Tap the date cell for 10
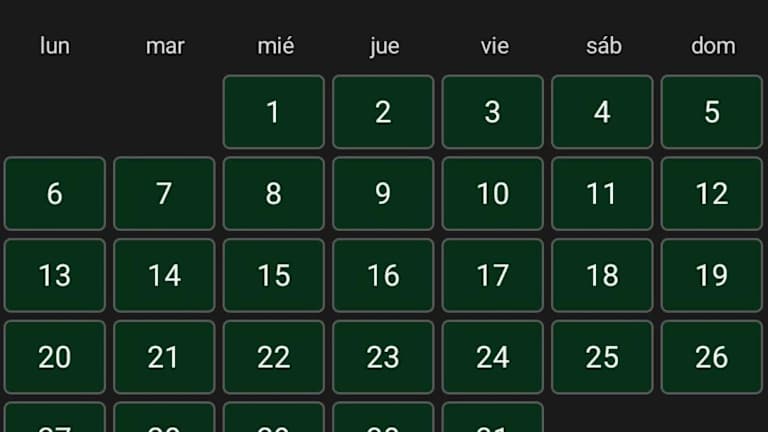This screenshot has height=432, width=768. (x=492, y=194)
